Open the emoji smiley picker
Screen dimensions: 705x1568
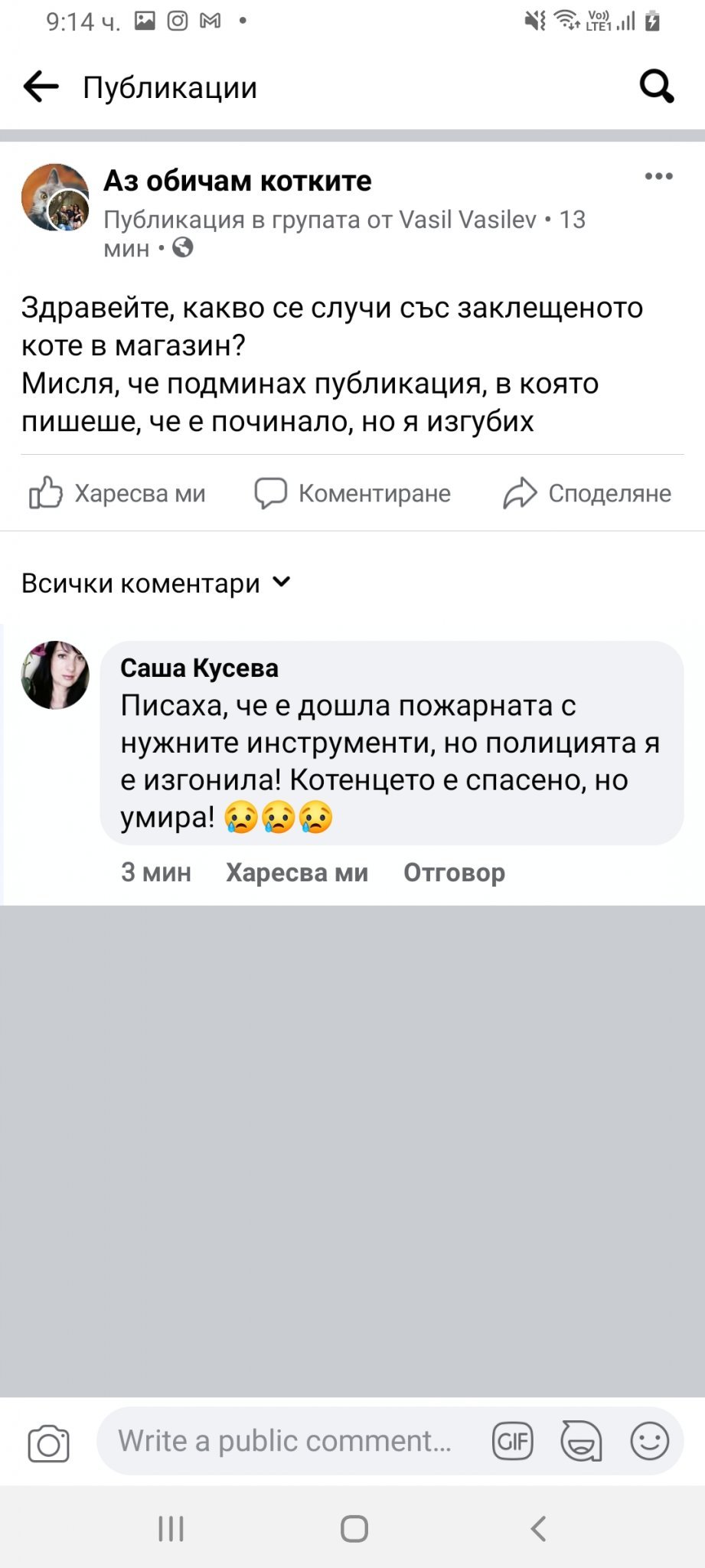pyautogui.click(x=649, y=1442)
